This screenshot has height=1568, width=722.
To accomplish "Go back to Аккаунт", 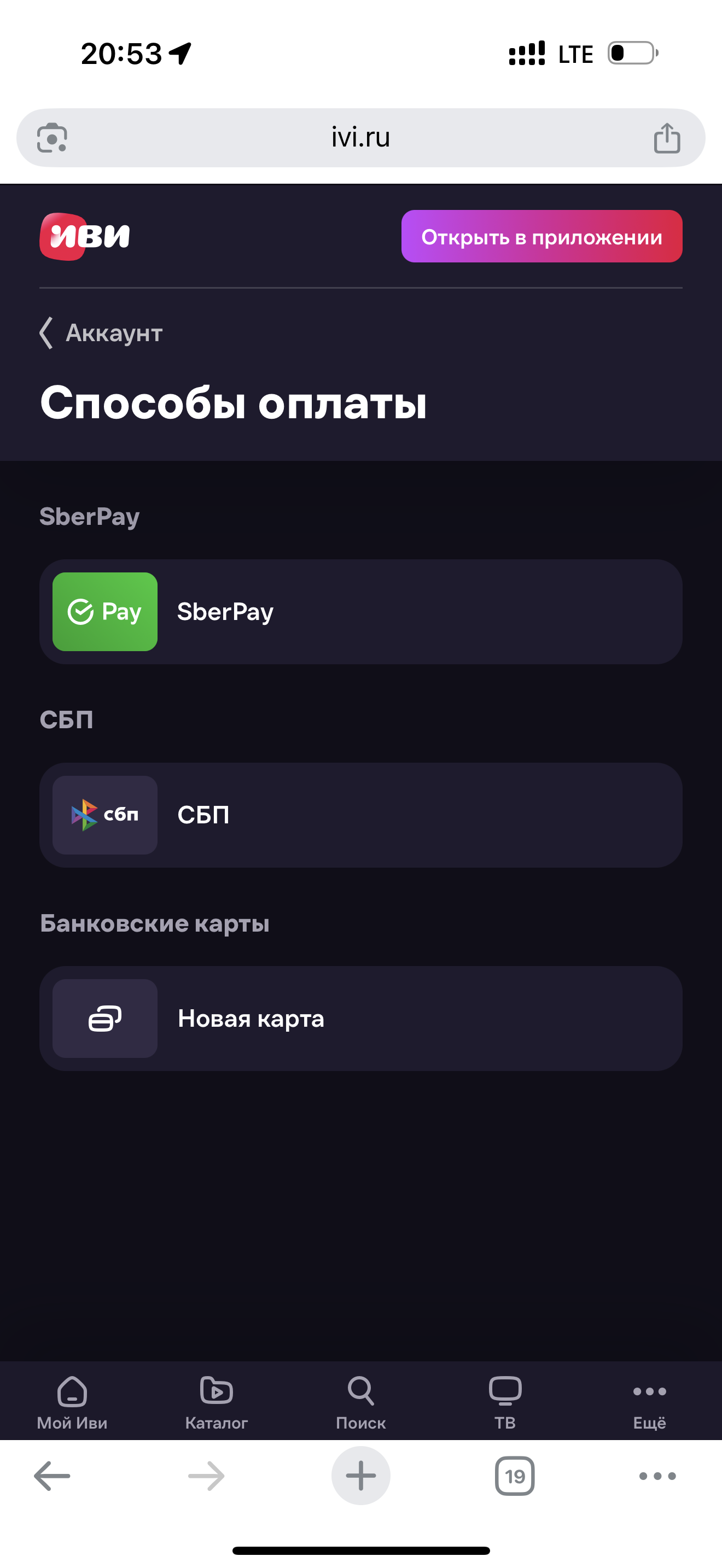I will pyautogui.click(x=101, y=333).
